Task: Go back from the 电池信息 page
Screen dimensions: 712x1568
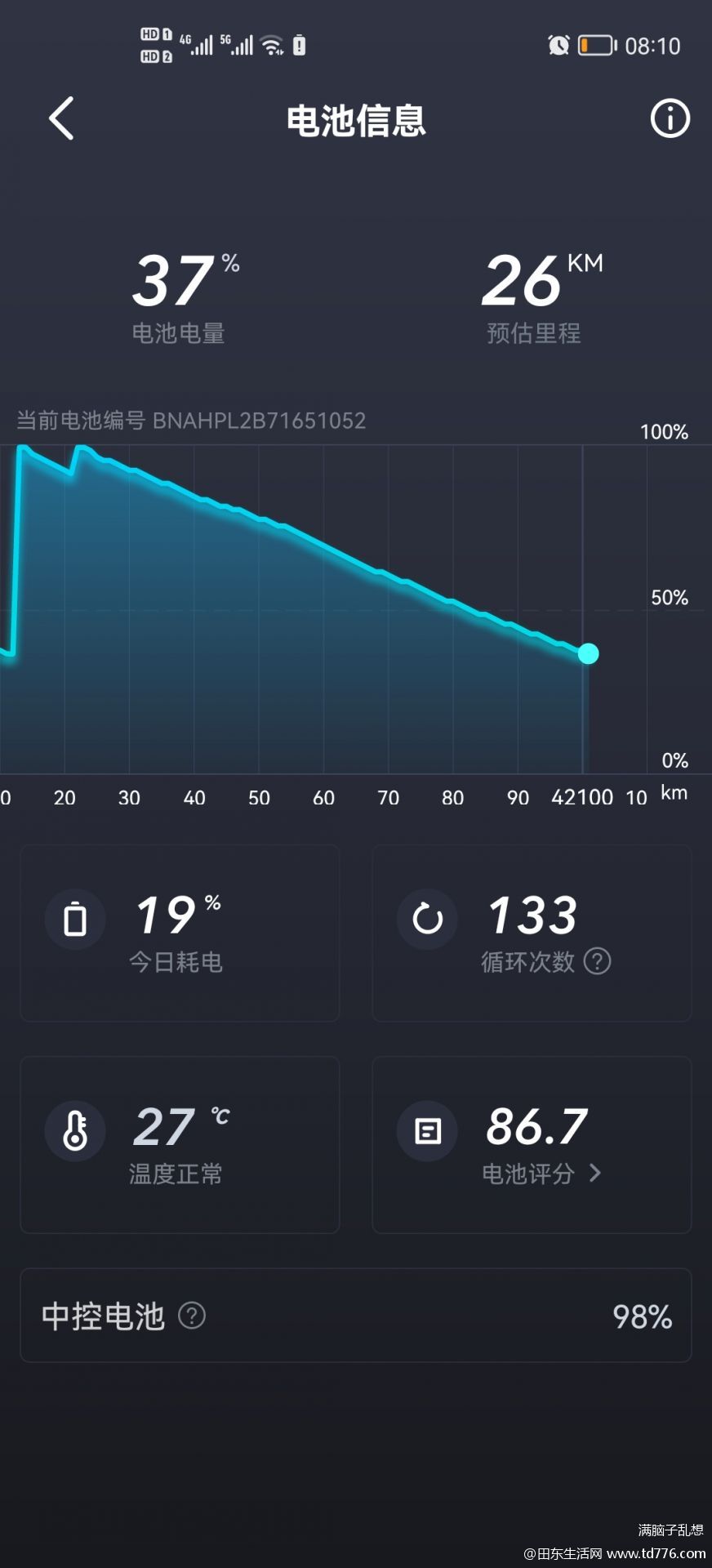Action: coord(62,118)
